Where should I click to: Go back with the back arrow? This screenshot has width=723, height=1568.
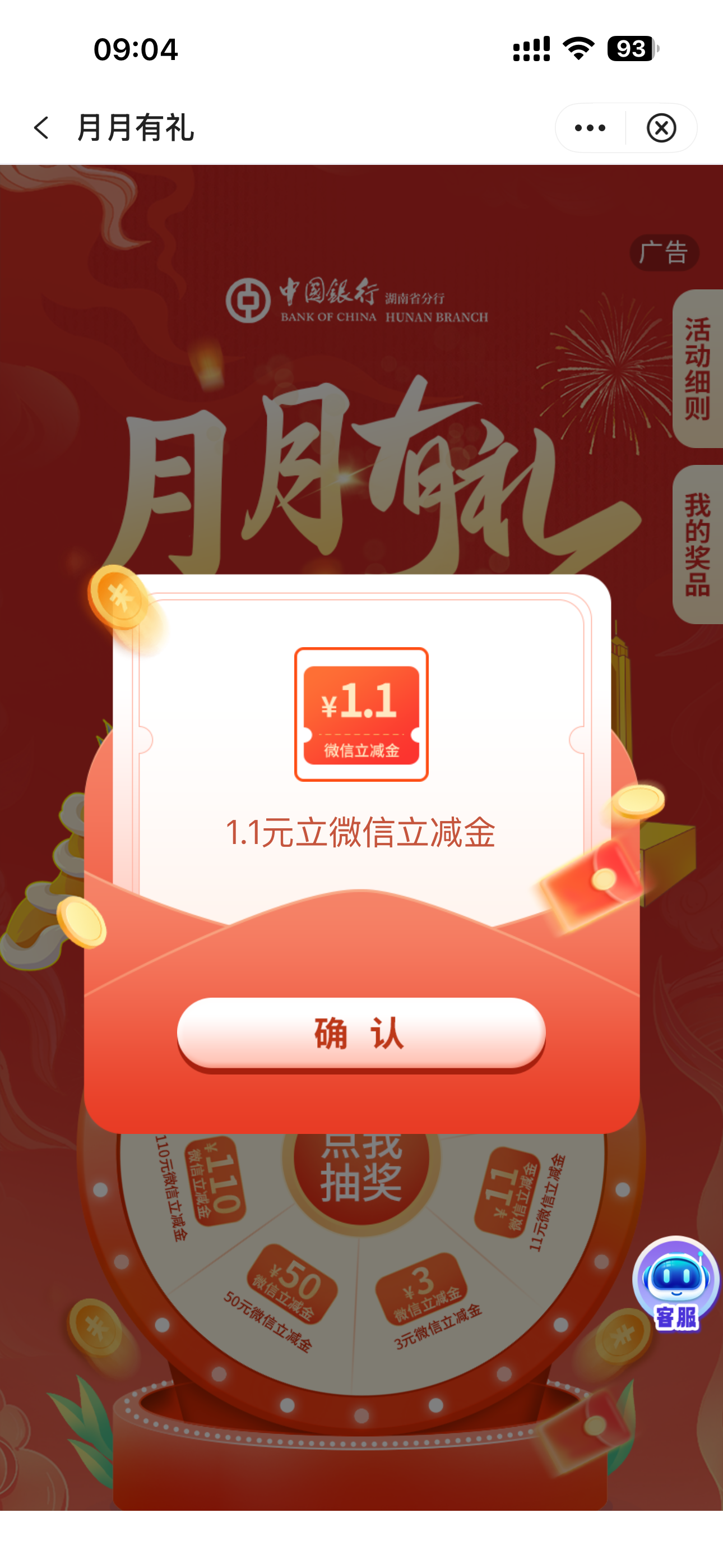[x=41, y=128]
